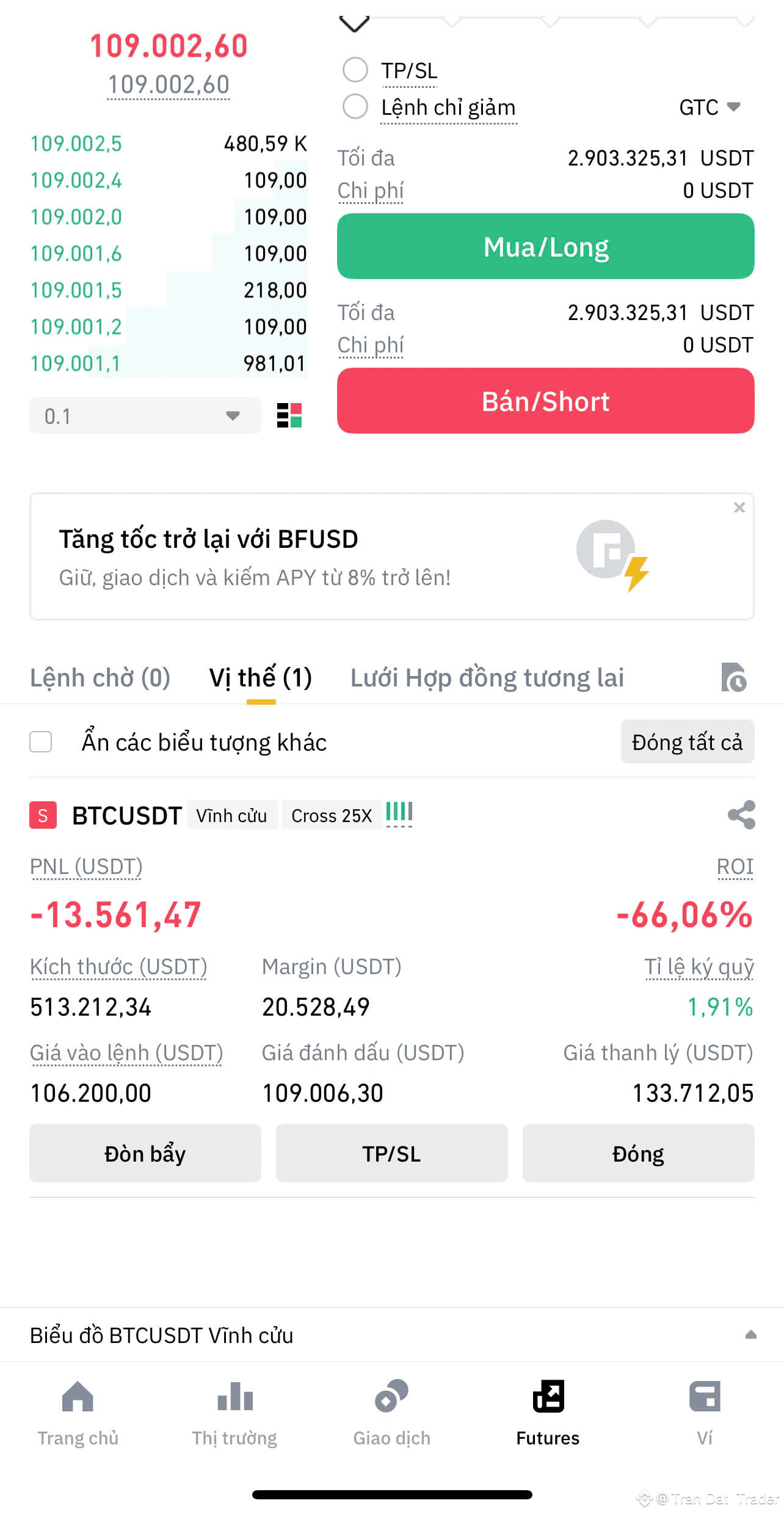Click the Đóng tất cả button

(687, 742)
